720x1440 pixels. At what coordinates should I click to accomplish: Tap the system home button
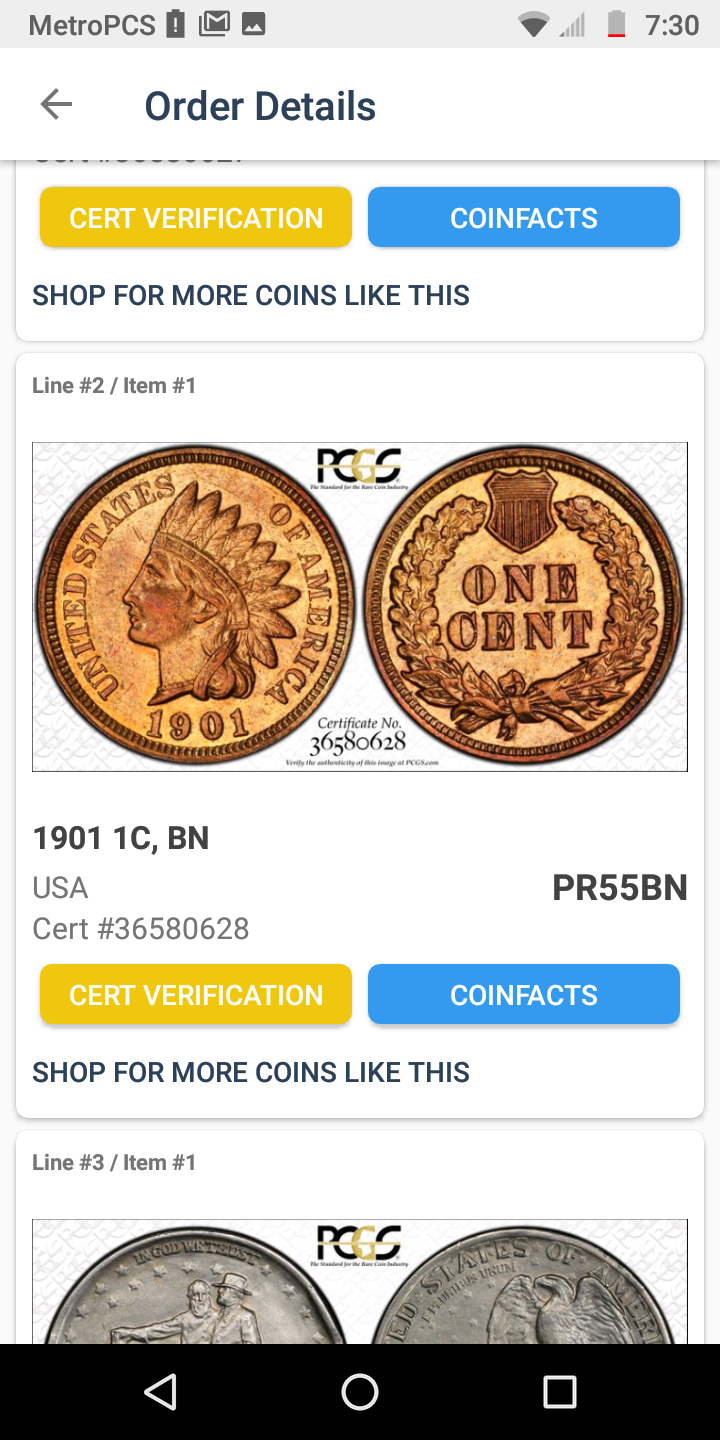(360, 1392)
